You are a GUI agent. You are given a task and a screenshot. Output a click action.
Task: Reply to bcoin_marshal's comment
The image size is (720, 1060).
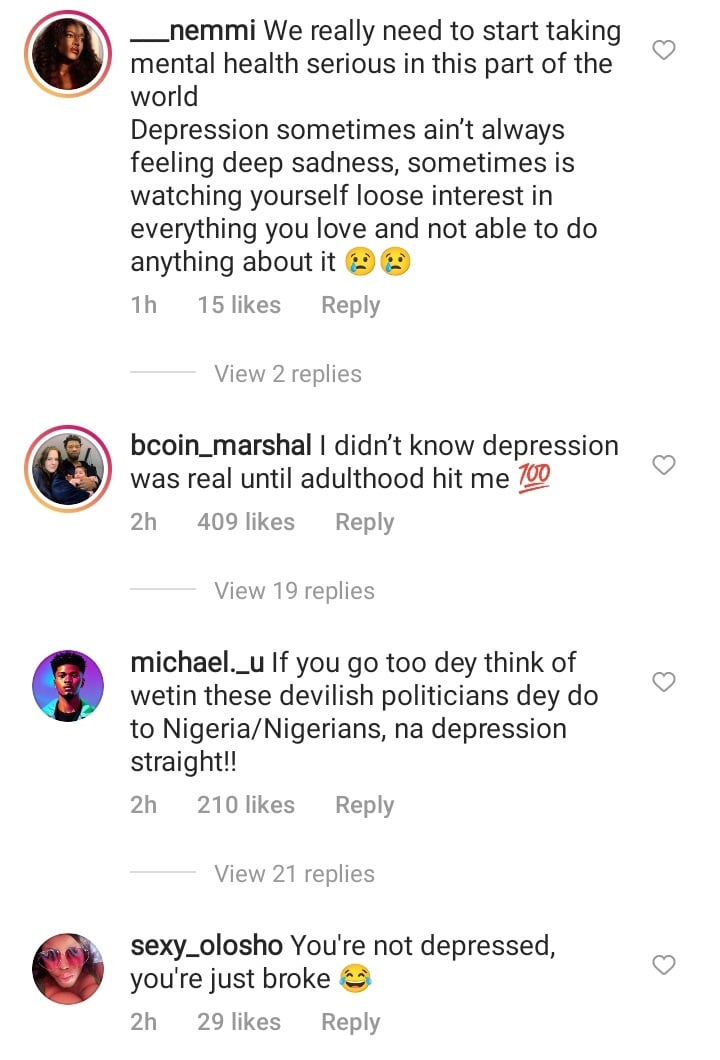pyautogui.click(x=364, y=522)
